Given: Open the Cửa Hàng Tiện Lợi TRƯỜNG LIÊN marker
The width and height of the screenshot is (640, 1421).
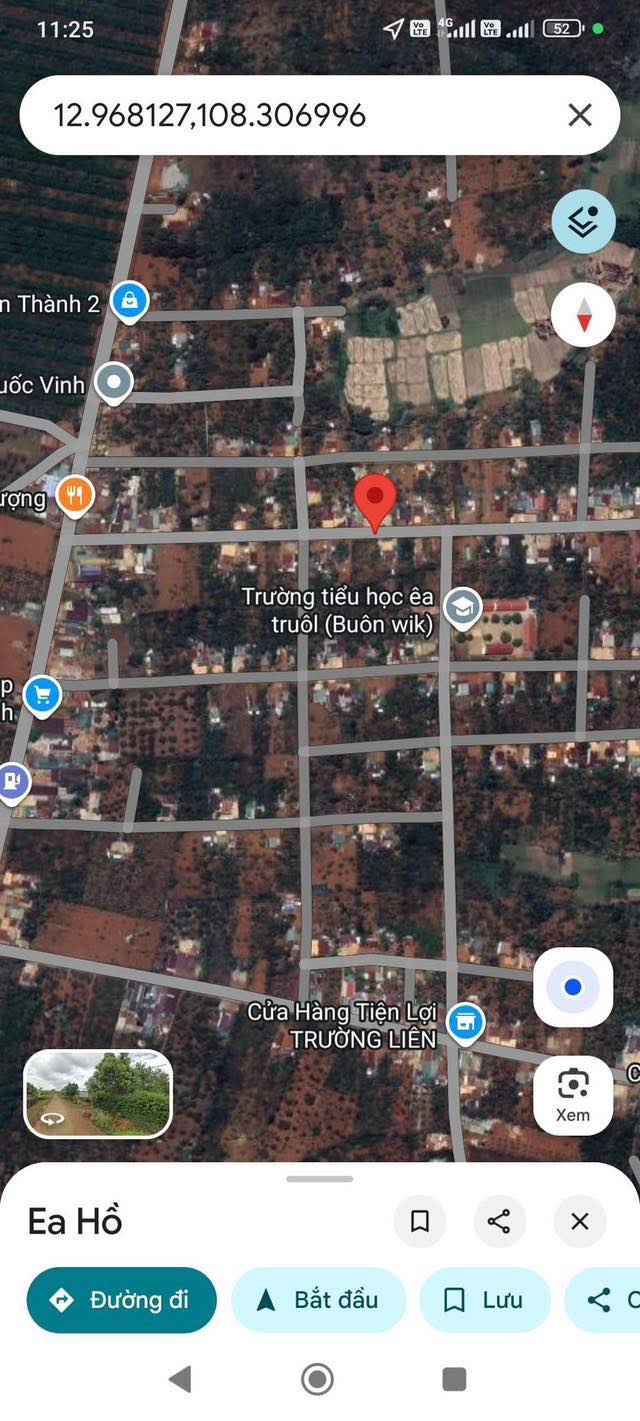Looking at the screenshot, I should click(x=464, y=1022).
